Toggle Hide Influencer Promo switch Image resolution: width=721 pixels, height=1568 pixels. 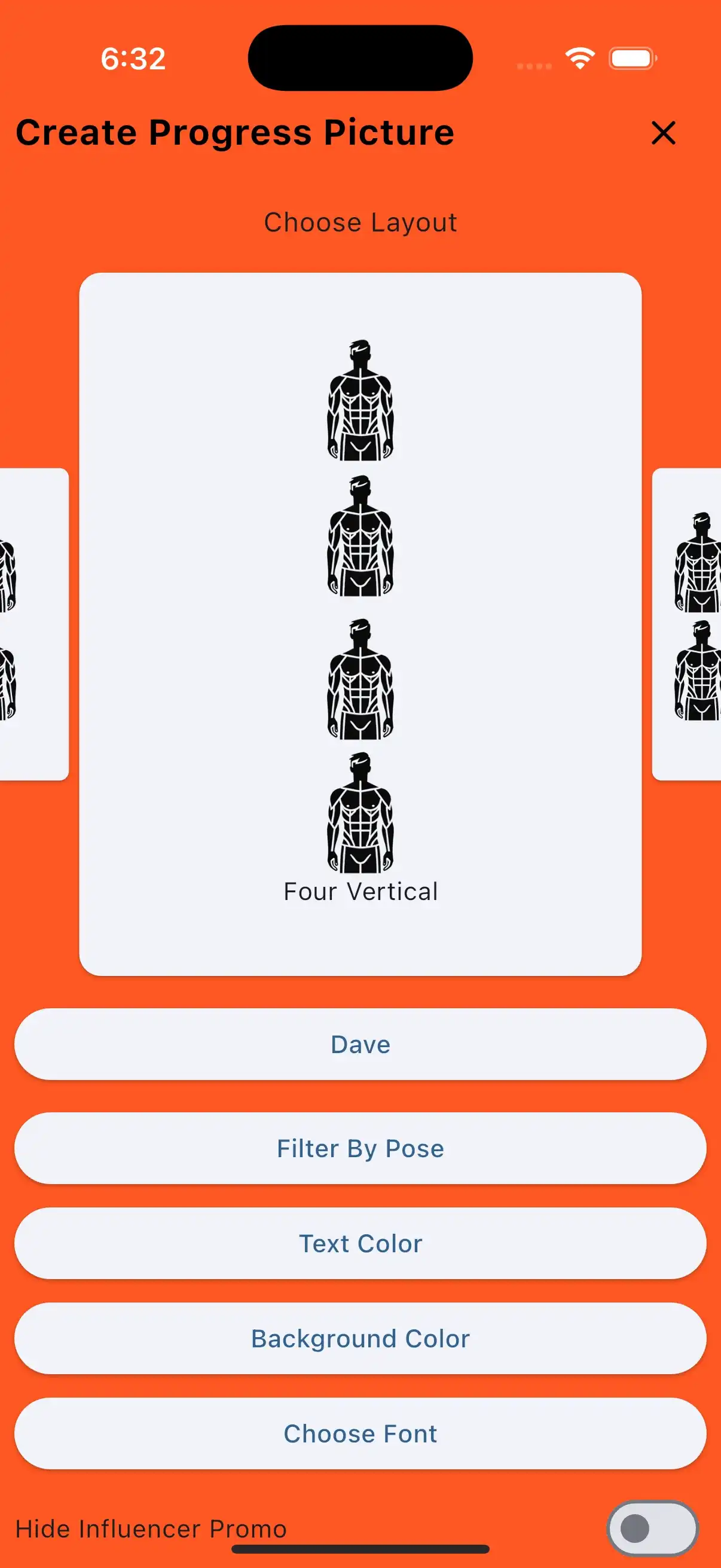pos(652,1528)
